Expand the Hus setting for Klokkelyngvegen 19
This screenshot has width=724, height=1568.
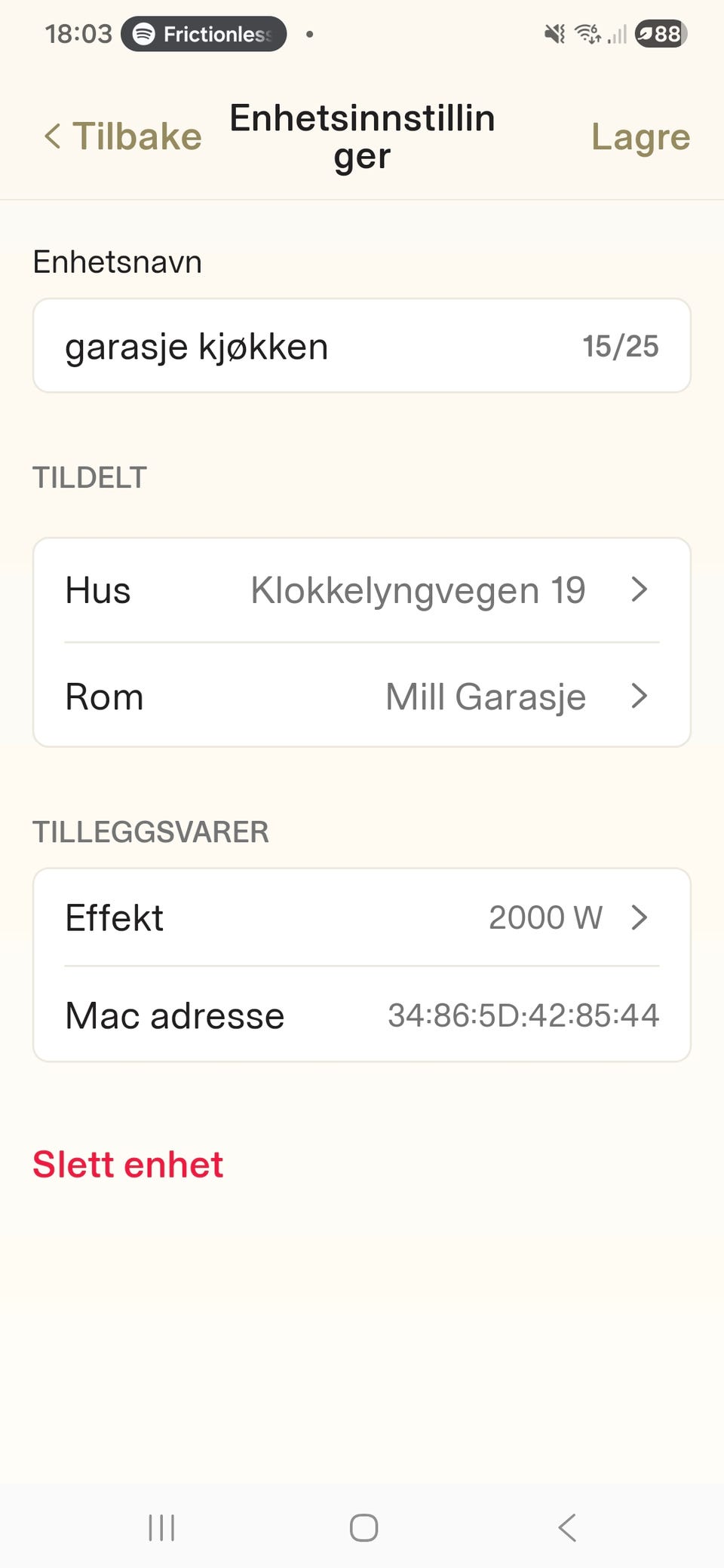pyautogui.click(x=362, y=590)
